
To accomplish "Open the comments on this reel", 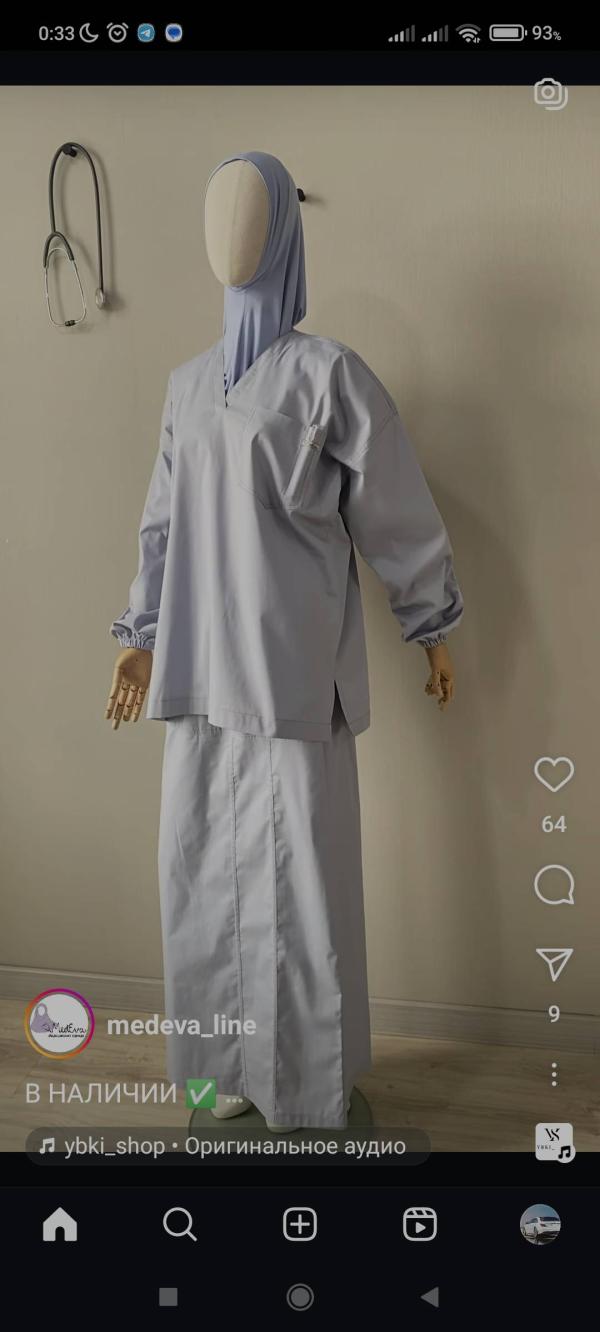I will tap(553, 885).
